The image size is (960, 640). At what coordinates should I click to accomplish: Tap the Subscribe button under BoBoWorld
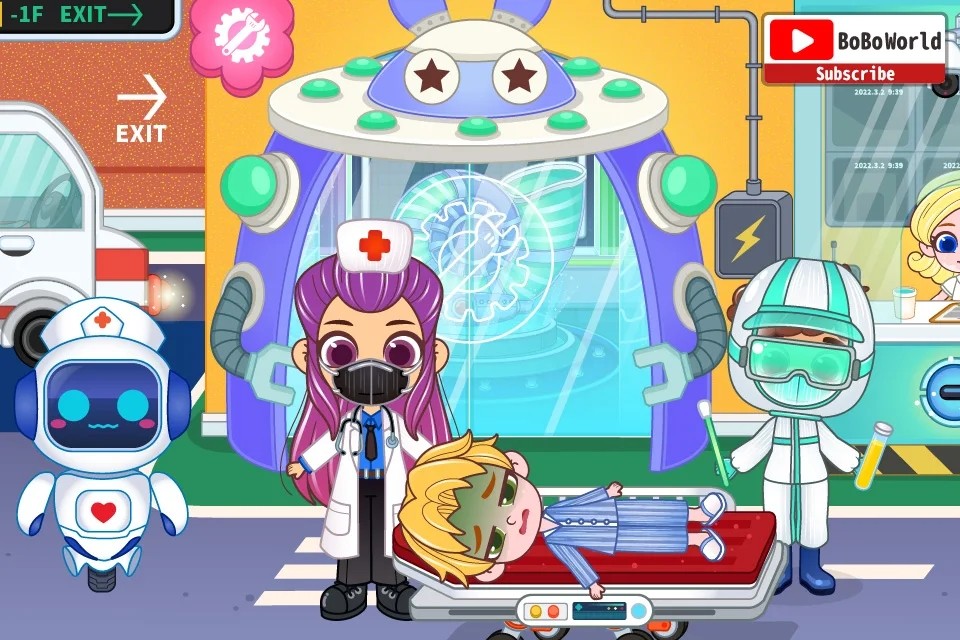pyautogui.click(x=854, y=74)
